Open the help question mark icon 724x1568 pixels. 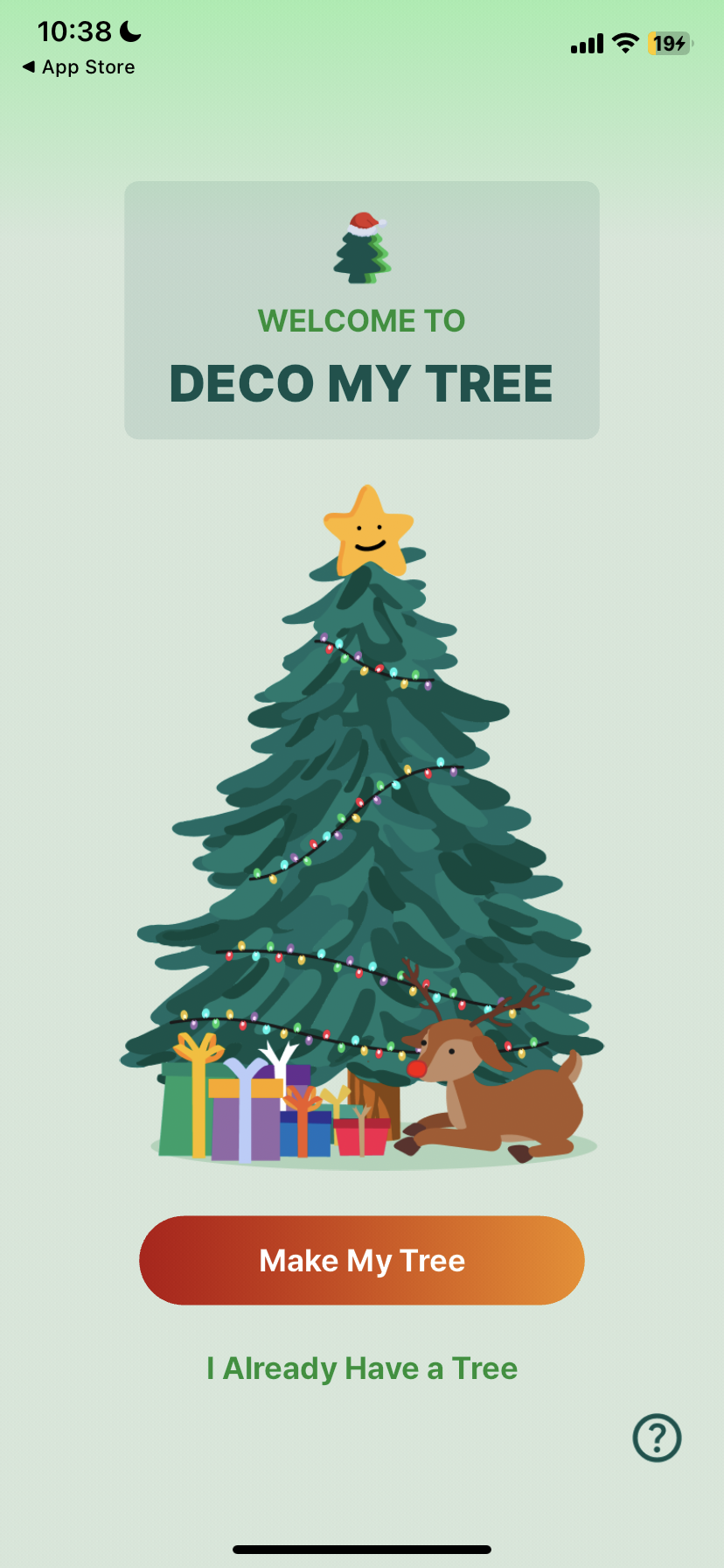(x=657, y=1438)
